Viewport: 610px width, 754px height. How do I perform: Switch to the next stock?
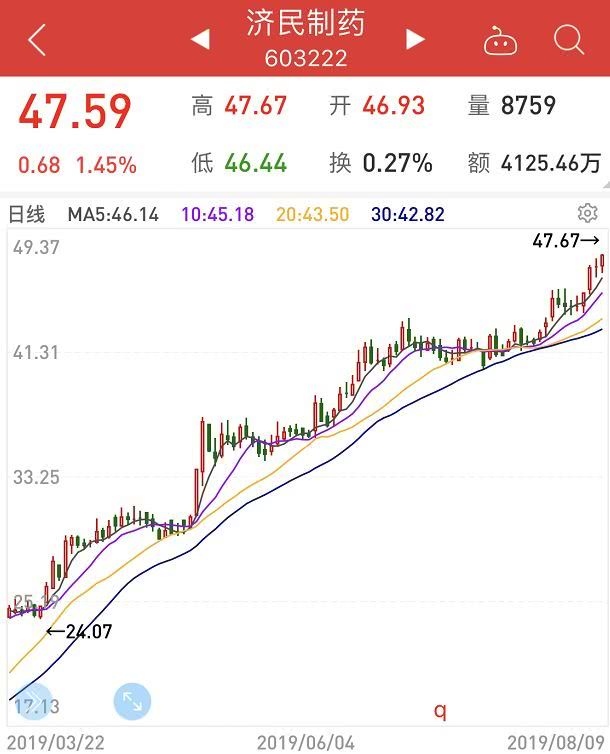point(415,40)
